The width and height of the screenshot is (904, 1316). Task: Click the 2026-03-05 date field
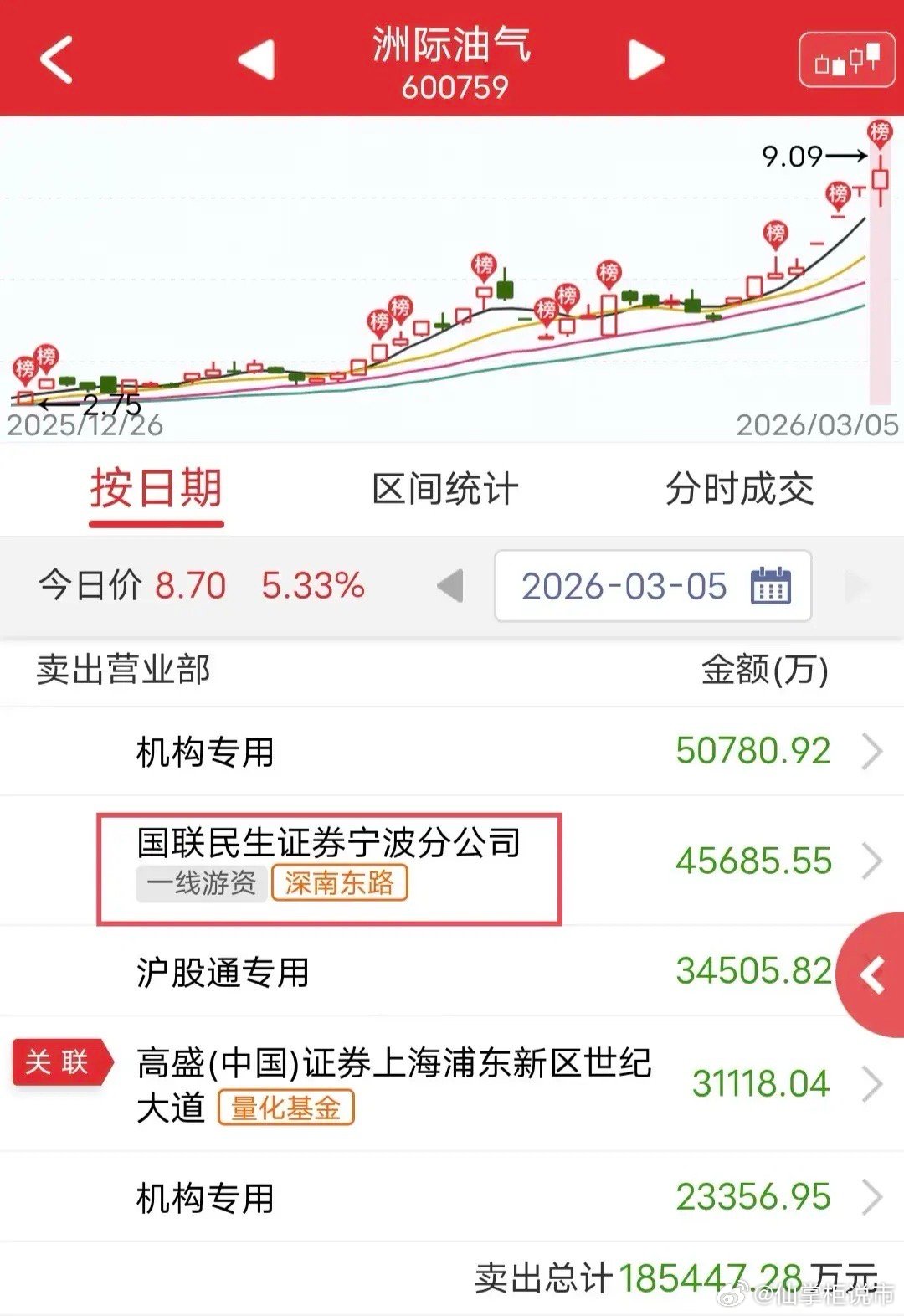coord(624,587)
